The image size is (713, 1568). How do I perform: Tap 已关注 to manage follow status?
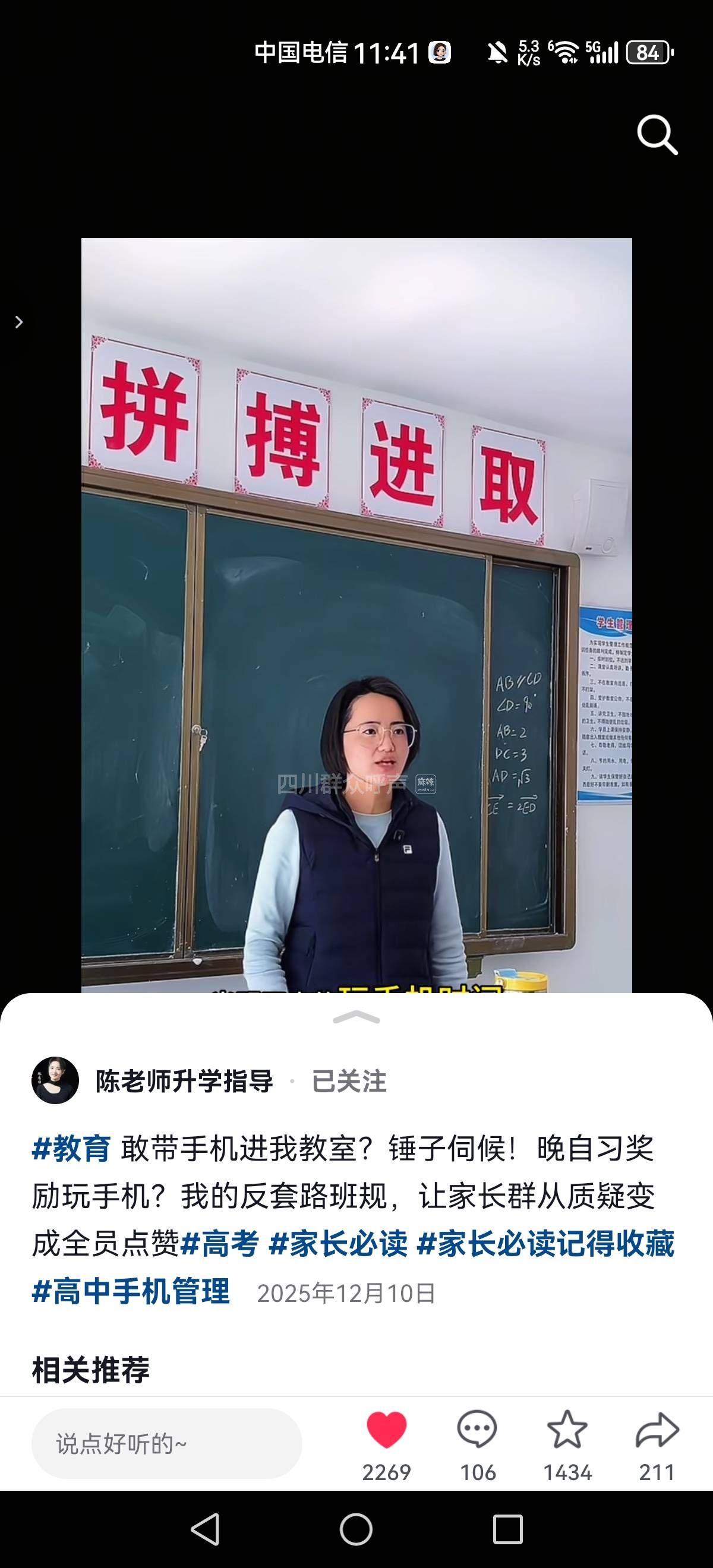pos(349,1081)
